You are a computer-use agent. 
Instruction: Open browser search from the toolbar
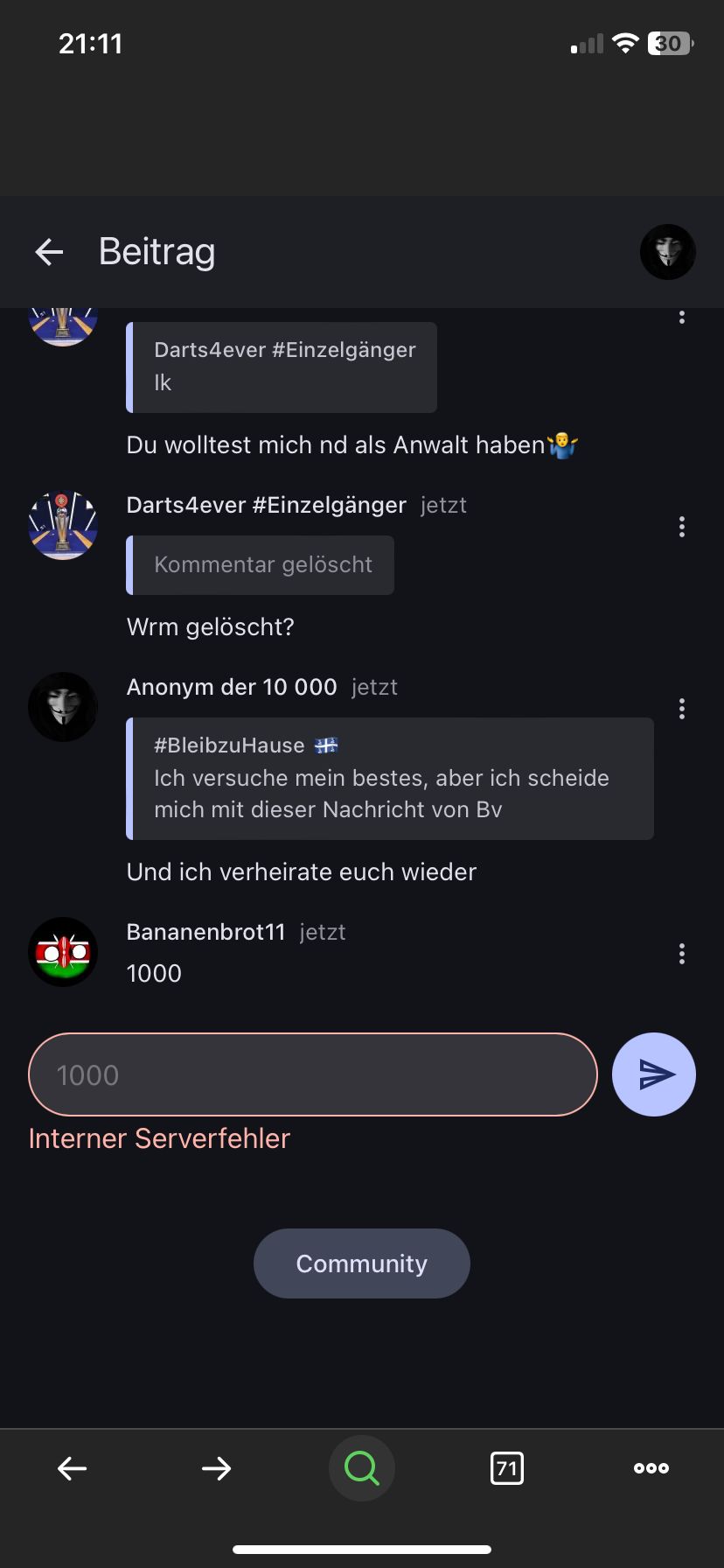pos(361,1468)
